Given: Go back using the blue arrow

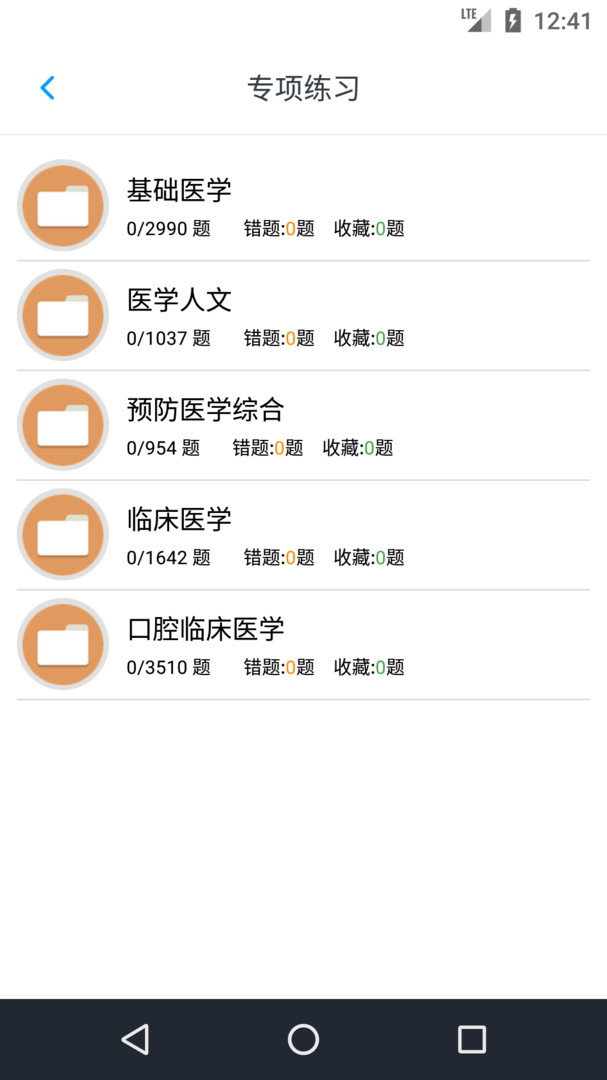Looking at the screenshot, I should click(47, 88).
